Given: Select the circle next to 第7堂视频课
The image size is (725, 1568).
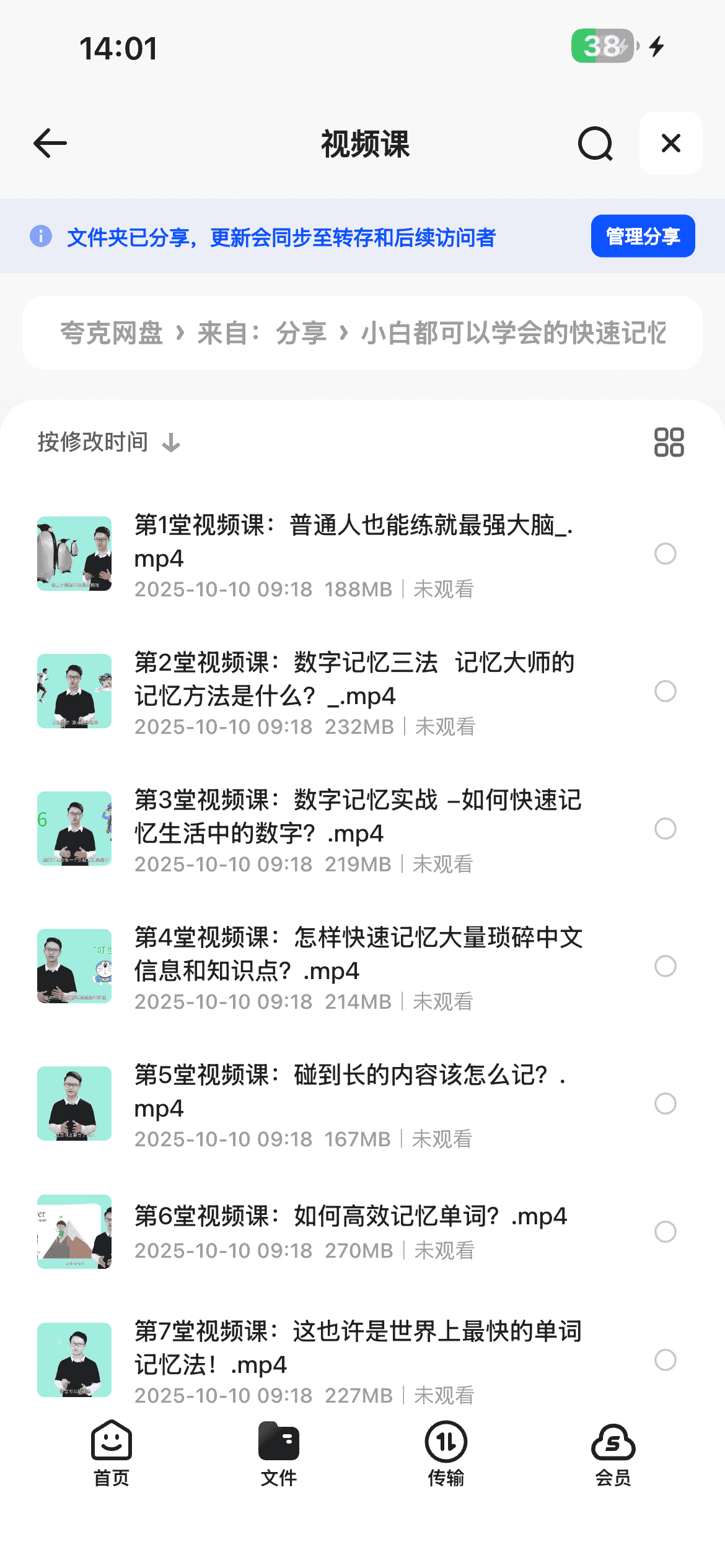Looking at the screenshot, I should click(665, 1360).
